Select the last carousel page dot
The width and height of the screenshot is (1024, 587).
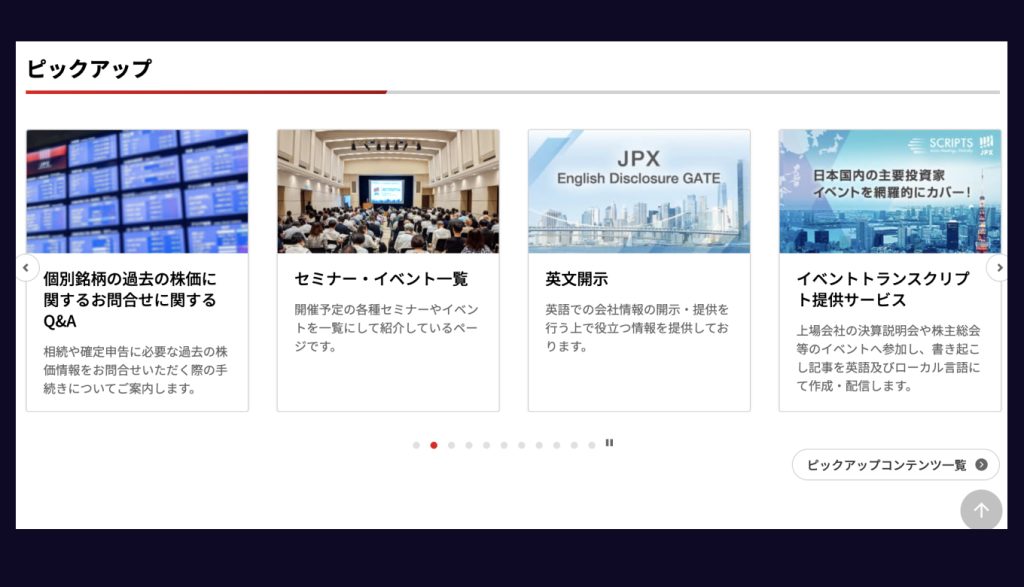click(x=591, y=445)
